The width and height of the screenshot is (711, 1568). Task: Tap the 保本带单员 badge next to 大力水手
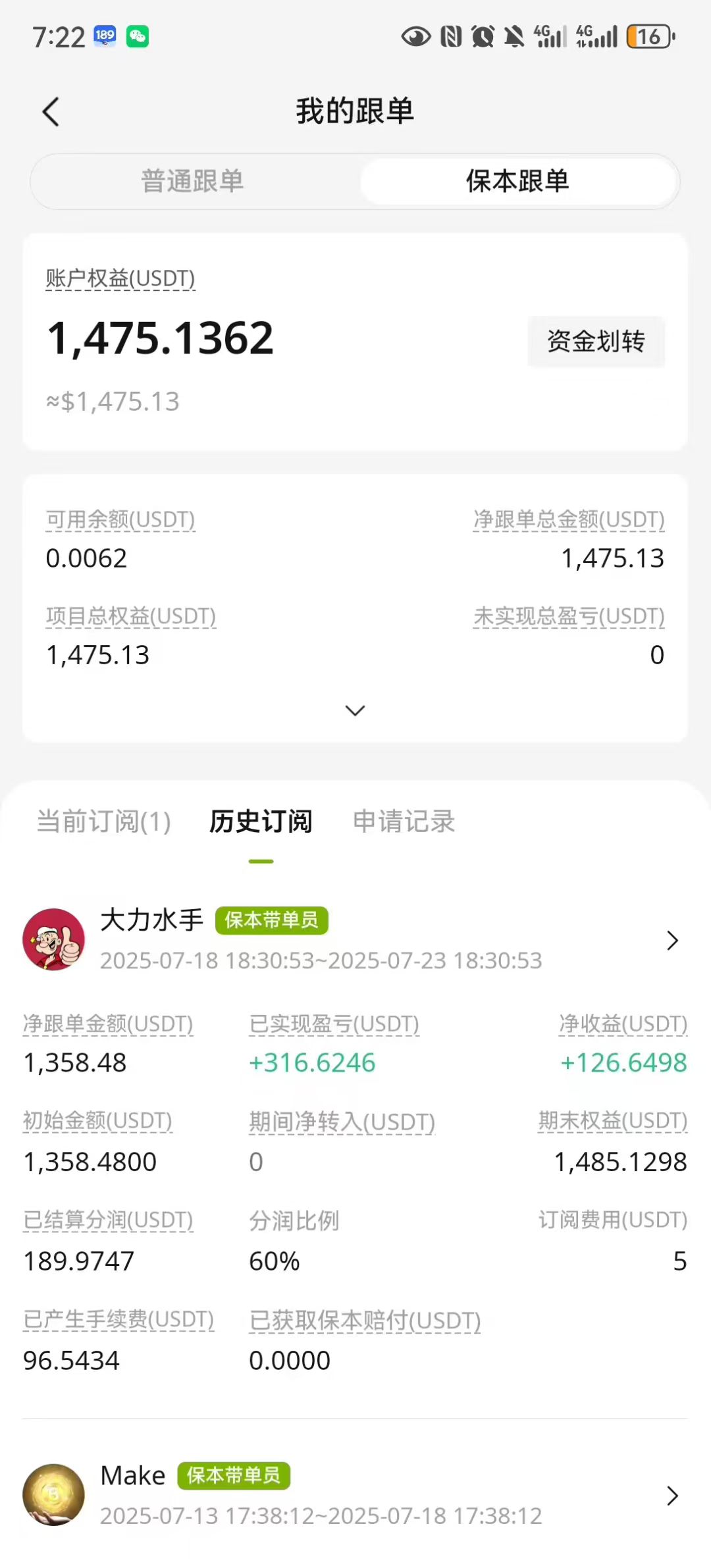pos(271,920)
